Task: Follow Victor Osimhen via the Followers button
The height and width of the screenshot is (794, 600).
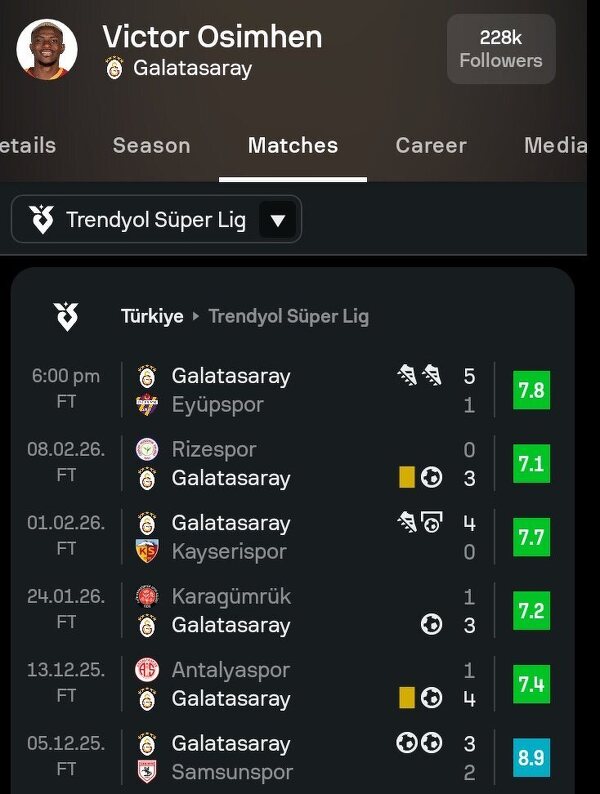Action: click(500, 49)
